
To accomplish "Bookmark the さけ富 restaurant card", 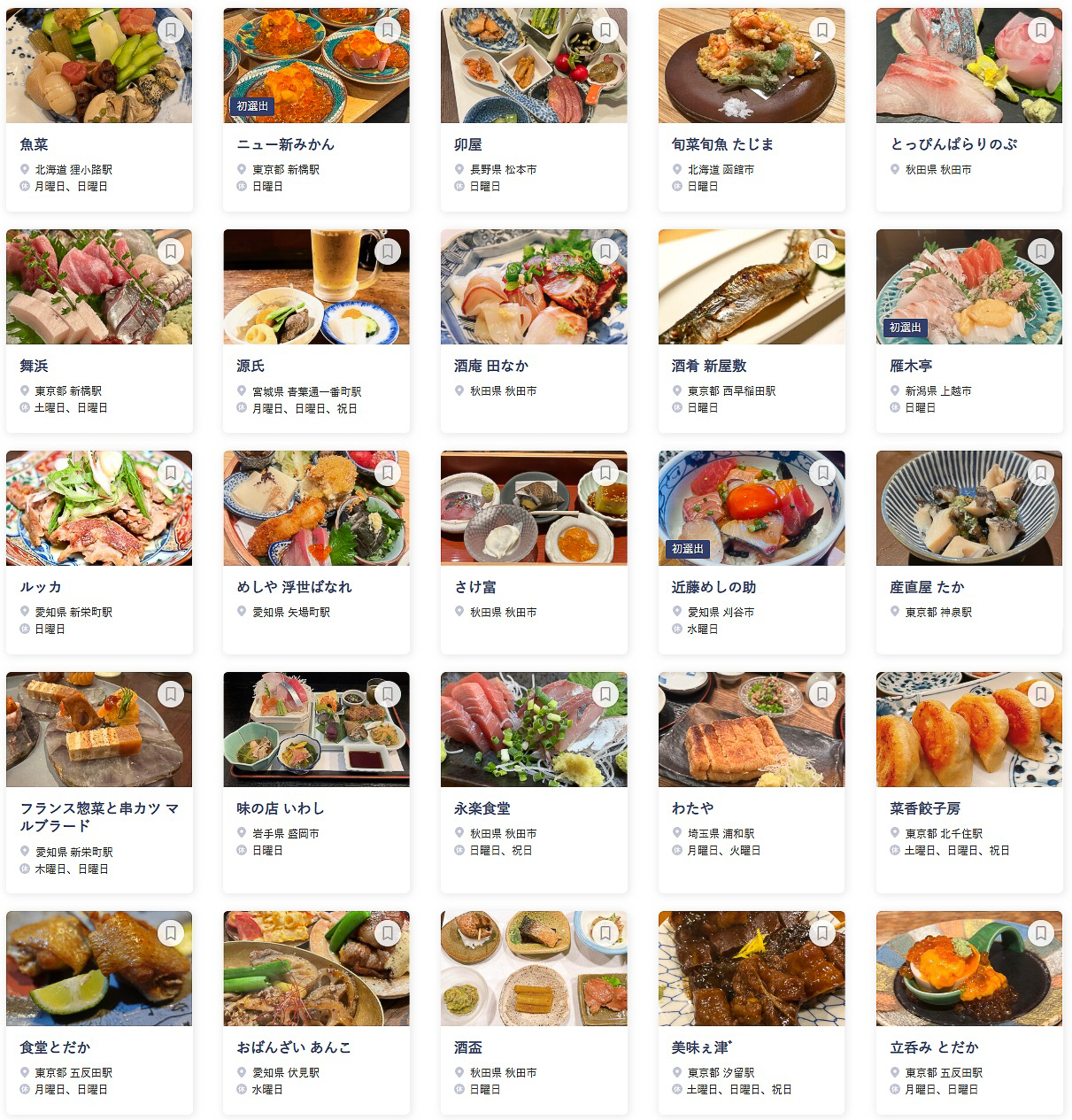I will (605, 473).
